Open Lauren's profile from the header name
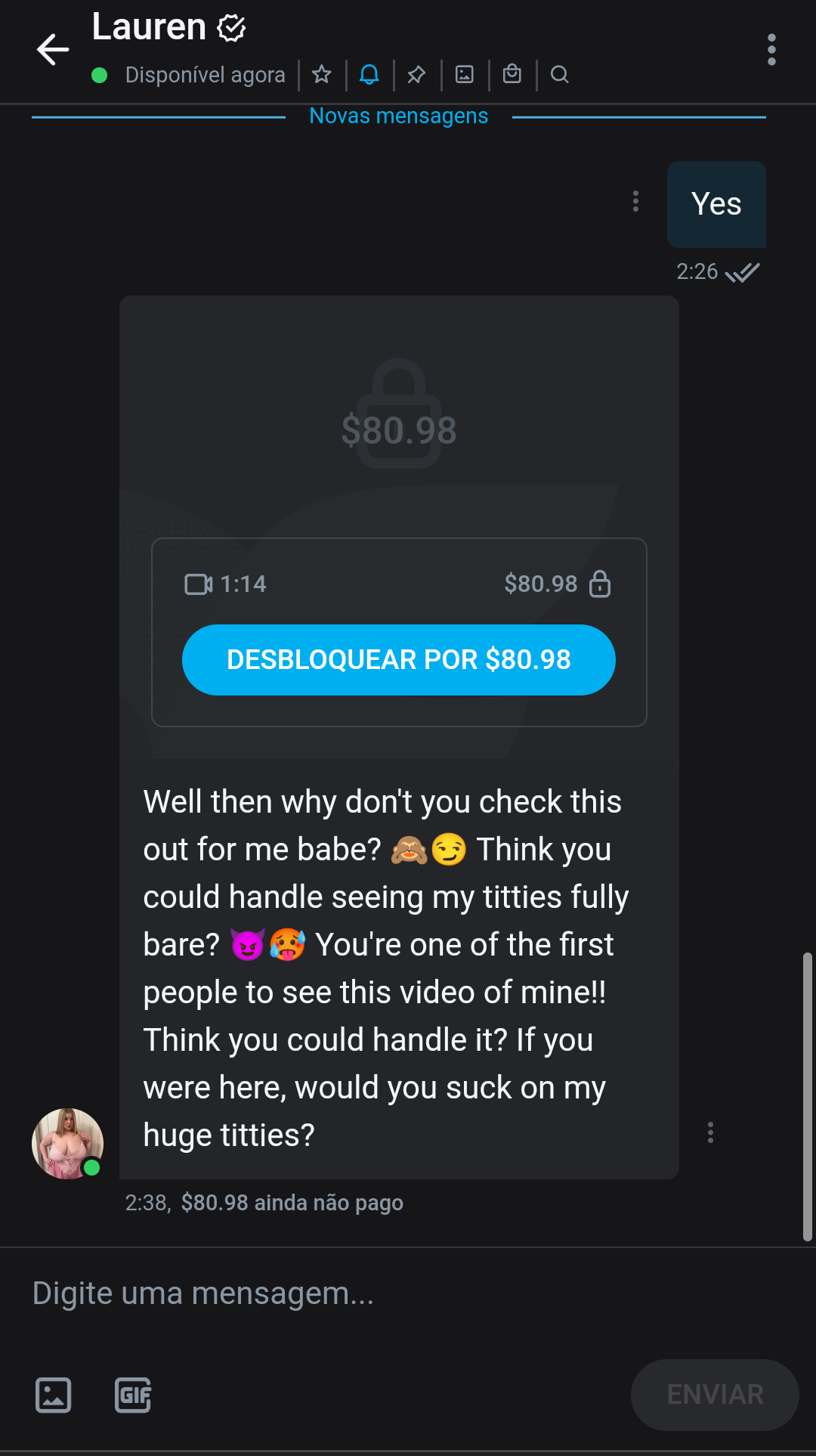Image resolution: width=816 pixels, height=1456 pixels. click(x=150, y=27)
